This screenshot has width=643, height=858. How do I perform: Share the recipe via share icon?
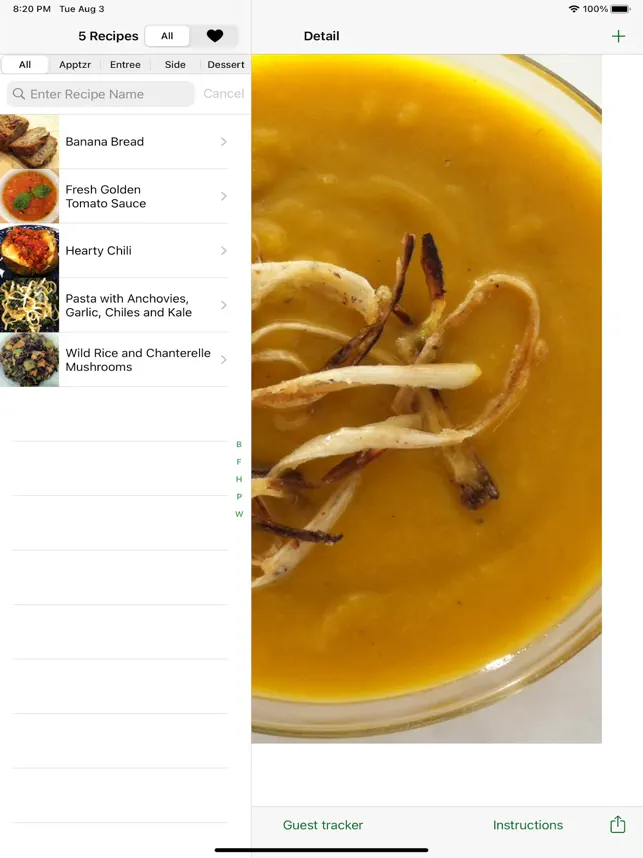tap(617, 825)
